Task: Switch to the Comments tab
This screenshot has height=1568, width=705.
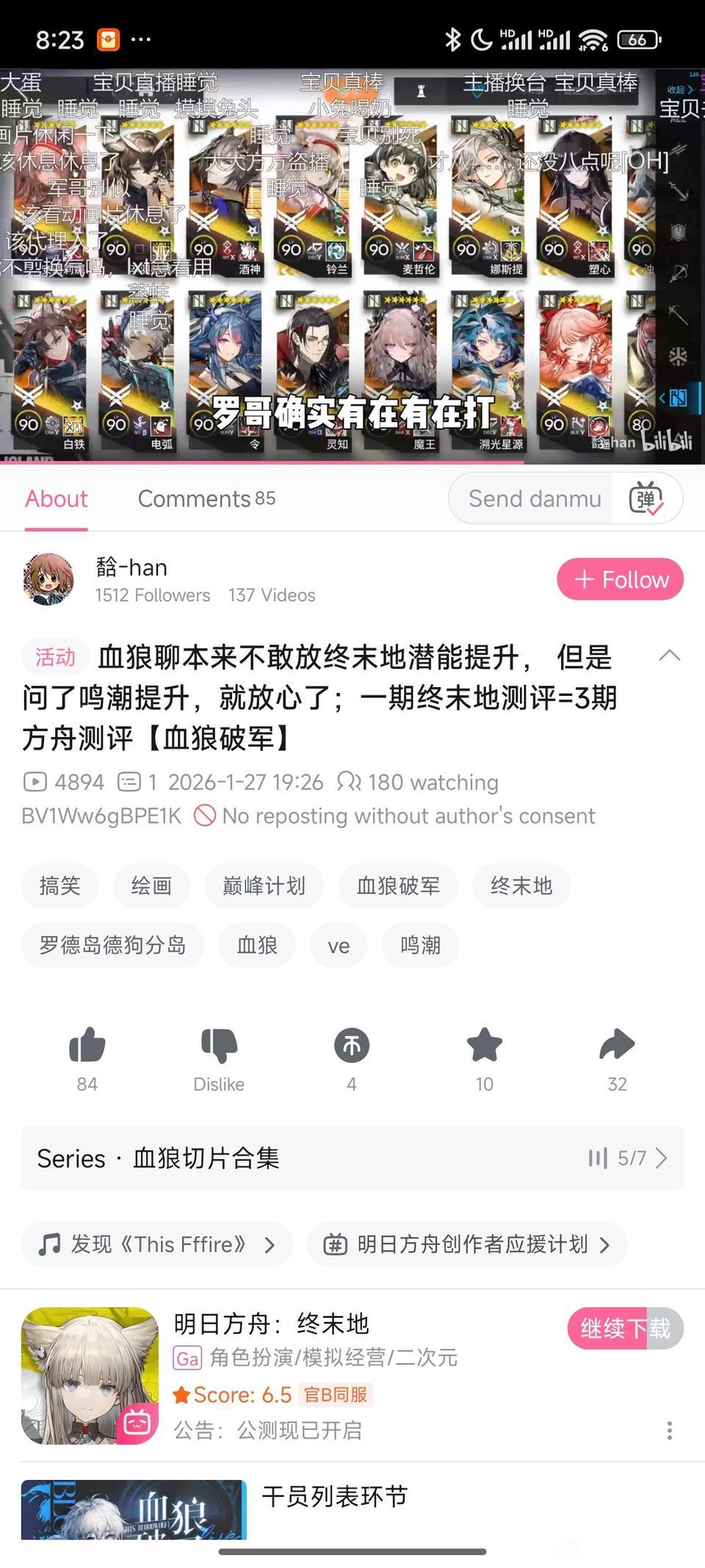Action: [x=206, y=498]
